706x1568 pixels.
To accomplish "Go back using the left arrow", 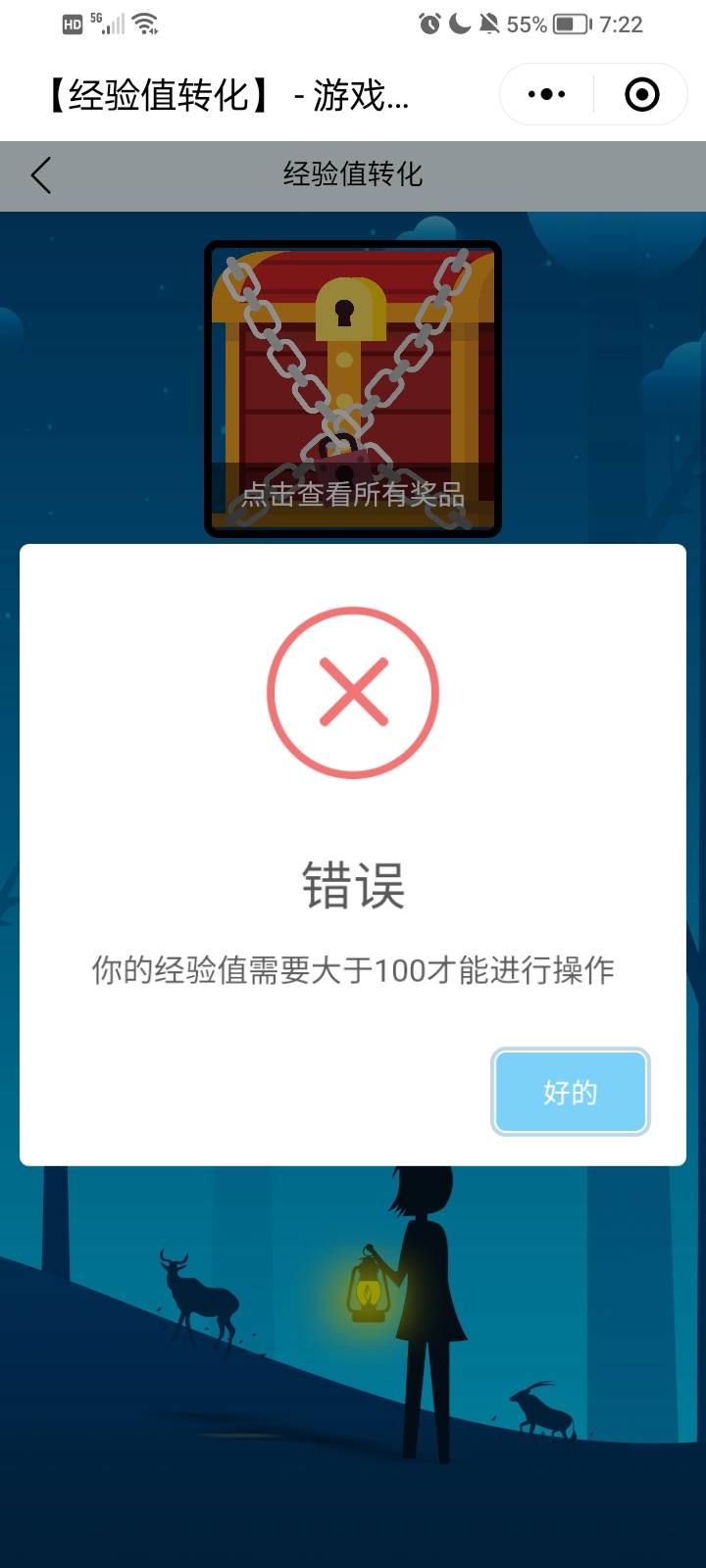I will [x=41, y=175].
